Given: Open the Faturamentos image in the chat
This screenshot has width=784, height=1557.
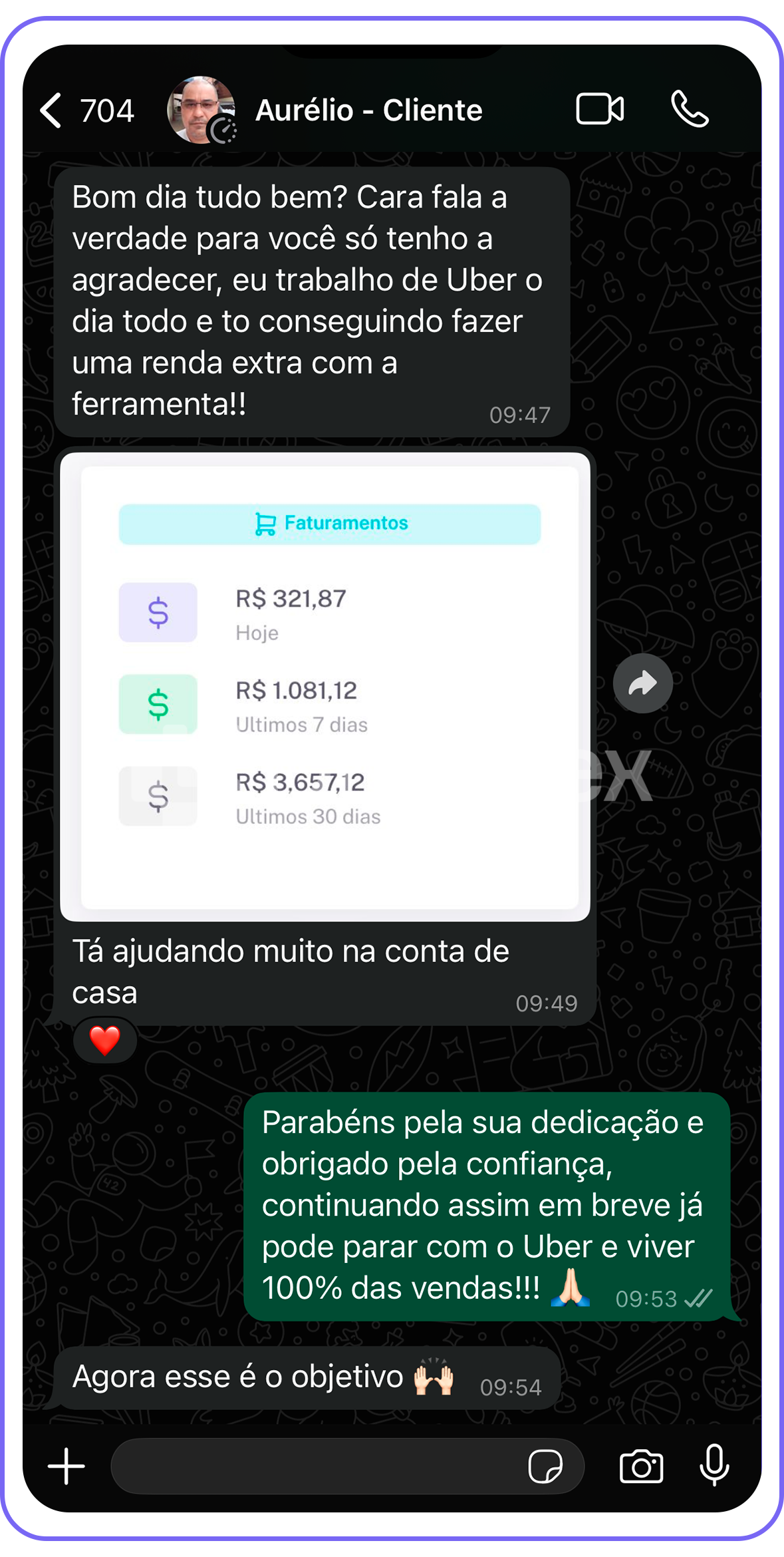Looking at the screenshot, I should tap(325, 685).
